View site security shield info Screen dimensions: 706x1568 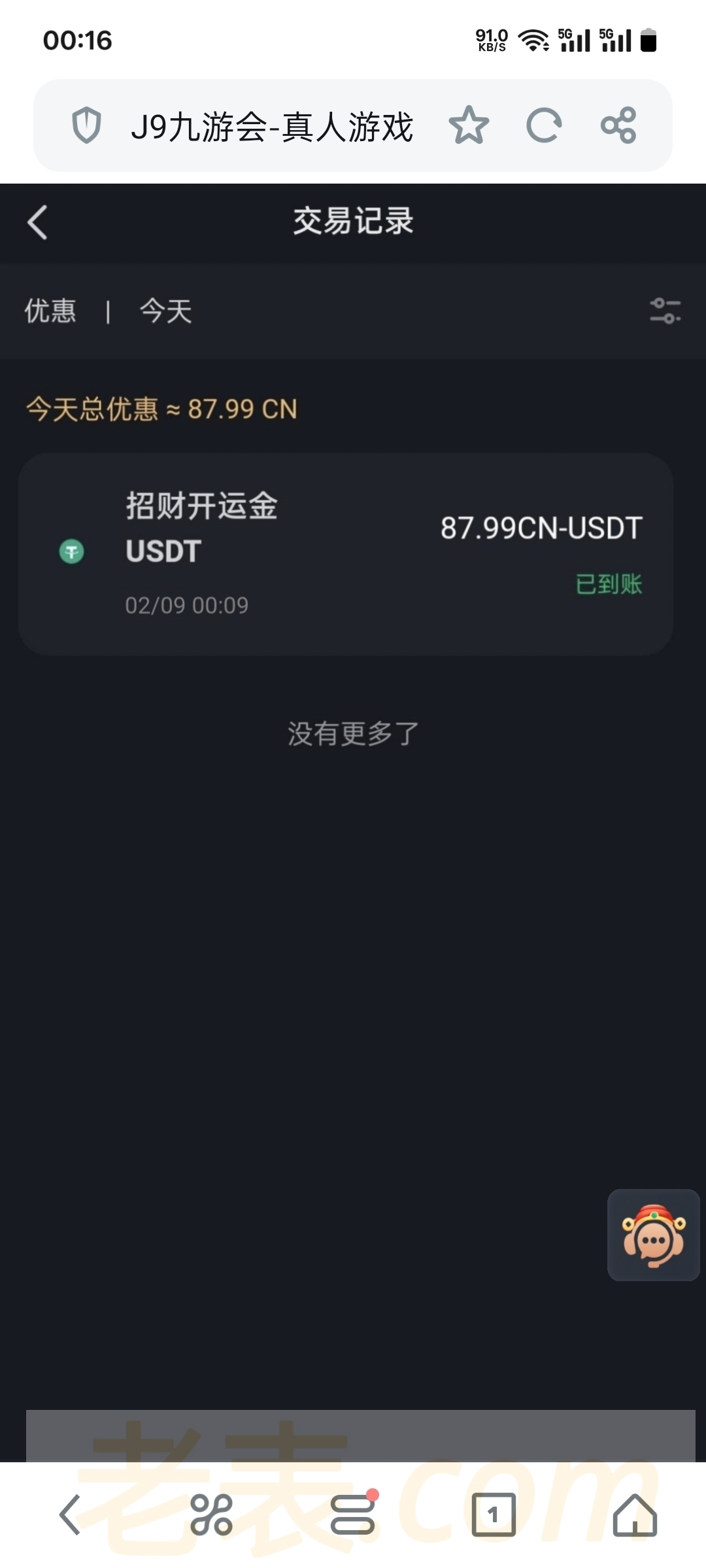(x=86, y=125)
